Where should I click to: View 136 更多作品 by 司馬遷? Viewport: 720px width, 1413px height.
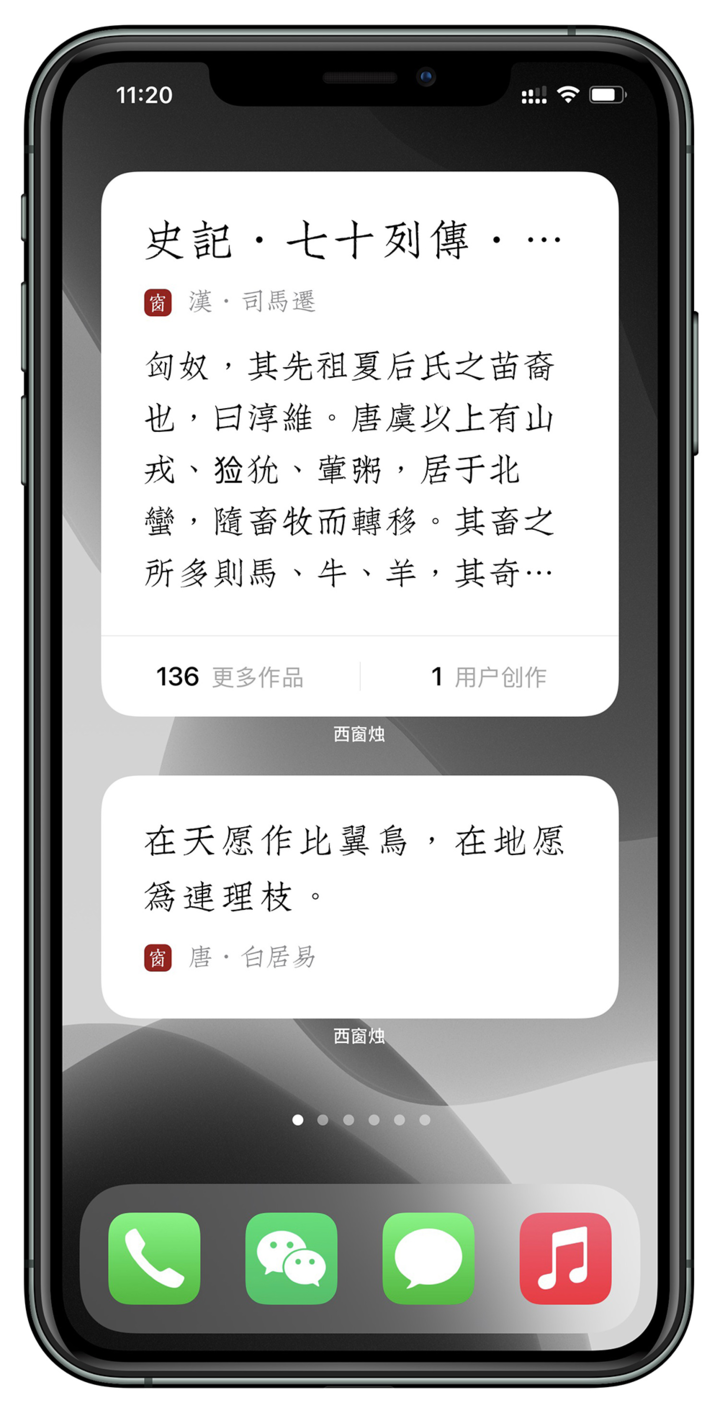click(230, 677)
